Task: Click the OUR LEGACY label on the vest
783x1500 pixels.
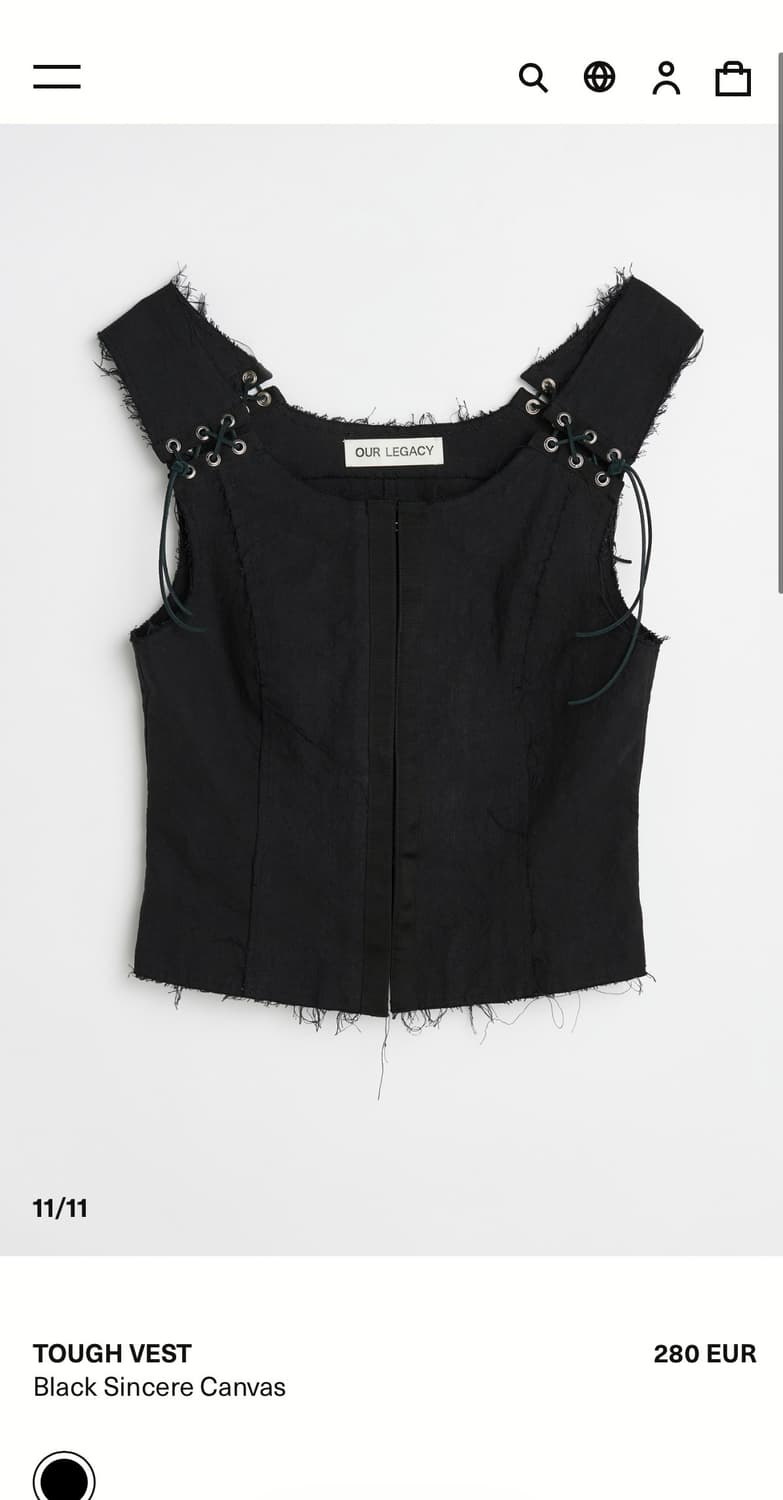Action: pyautogui.click(x=394, y=450)
